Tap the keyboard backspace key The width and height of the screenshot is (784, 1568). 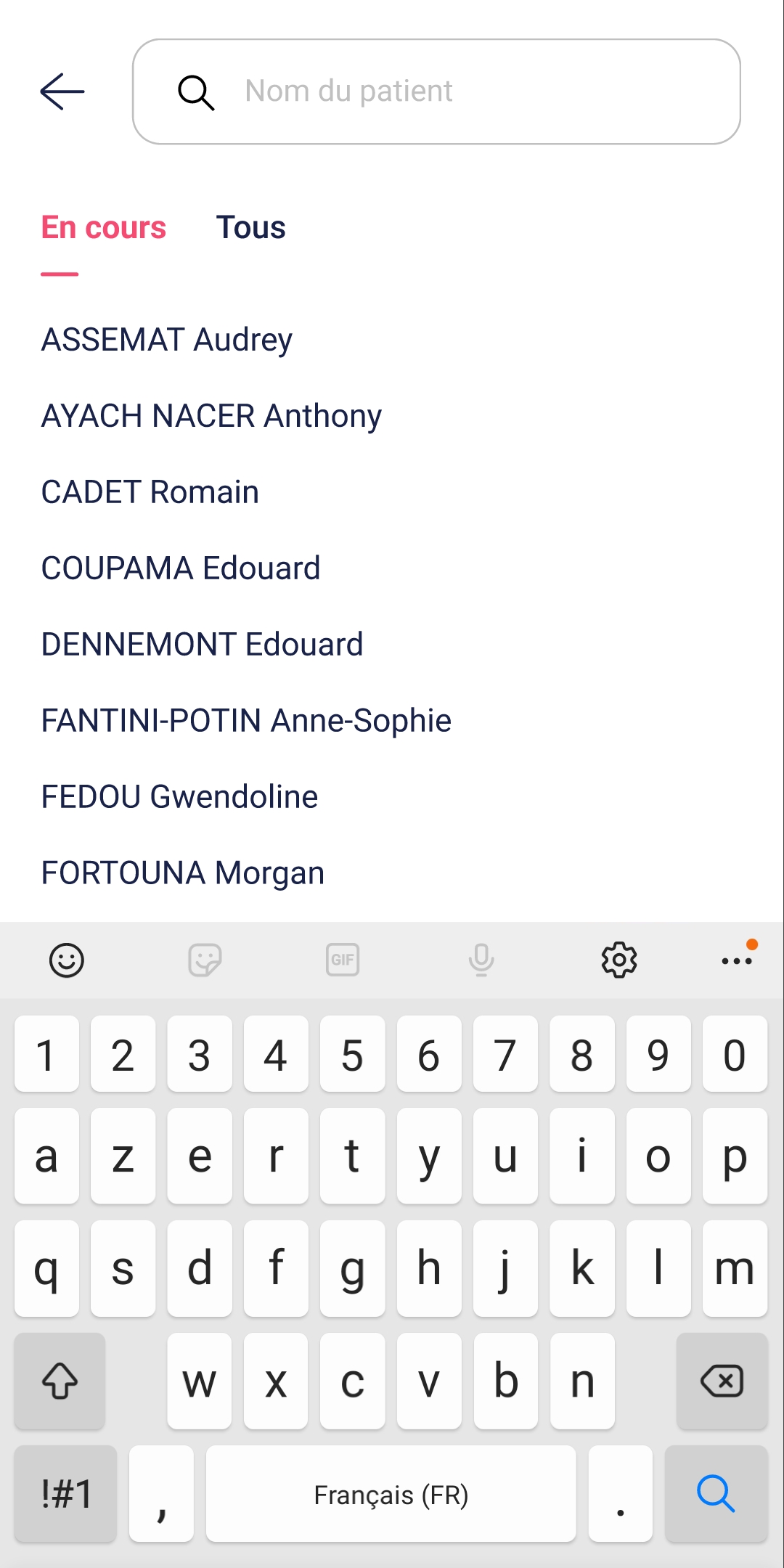click(x=722, y=1381)
